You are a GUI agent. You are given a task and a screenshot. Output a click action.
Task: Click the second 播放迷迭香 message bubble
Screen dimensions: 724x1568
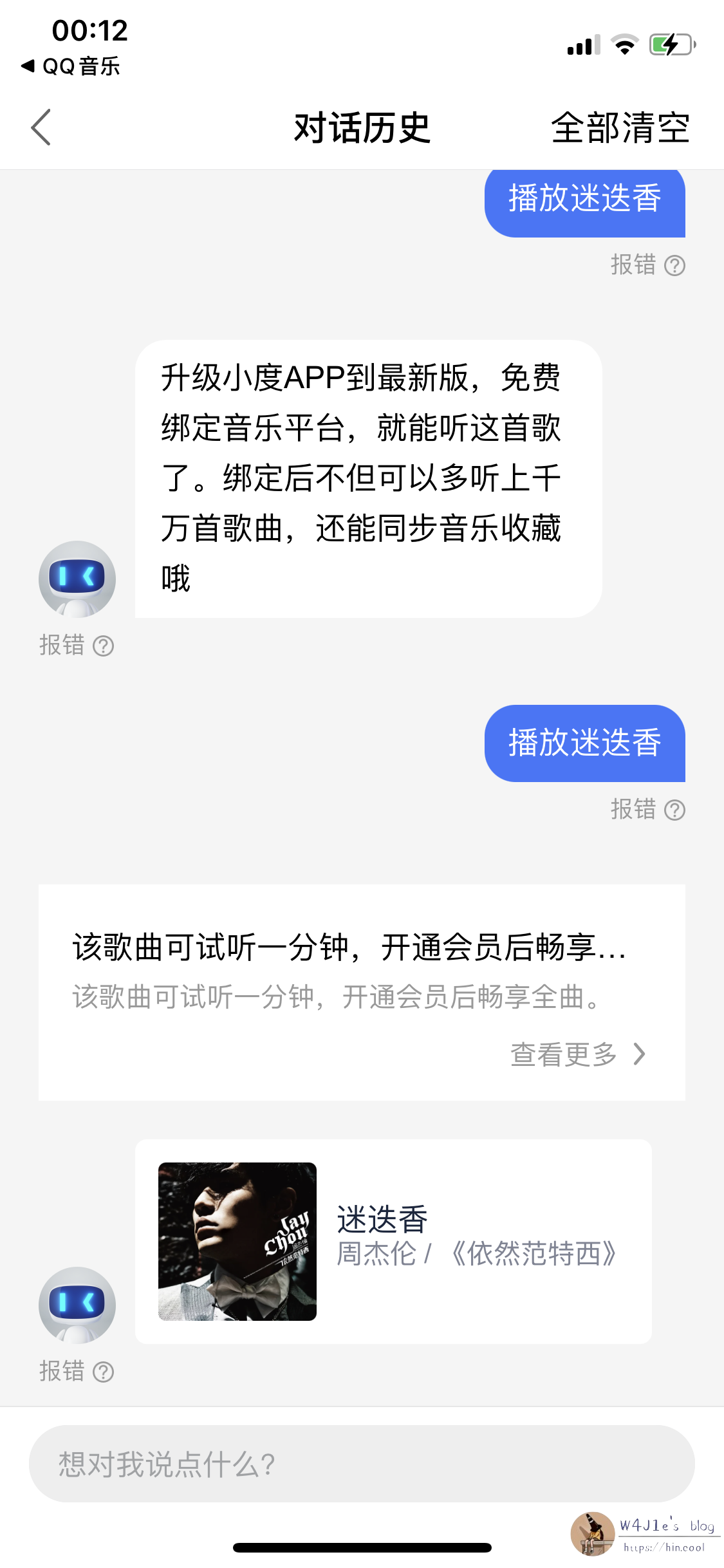(584, 743)
